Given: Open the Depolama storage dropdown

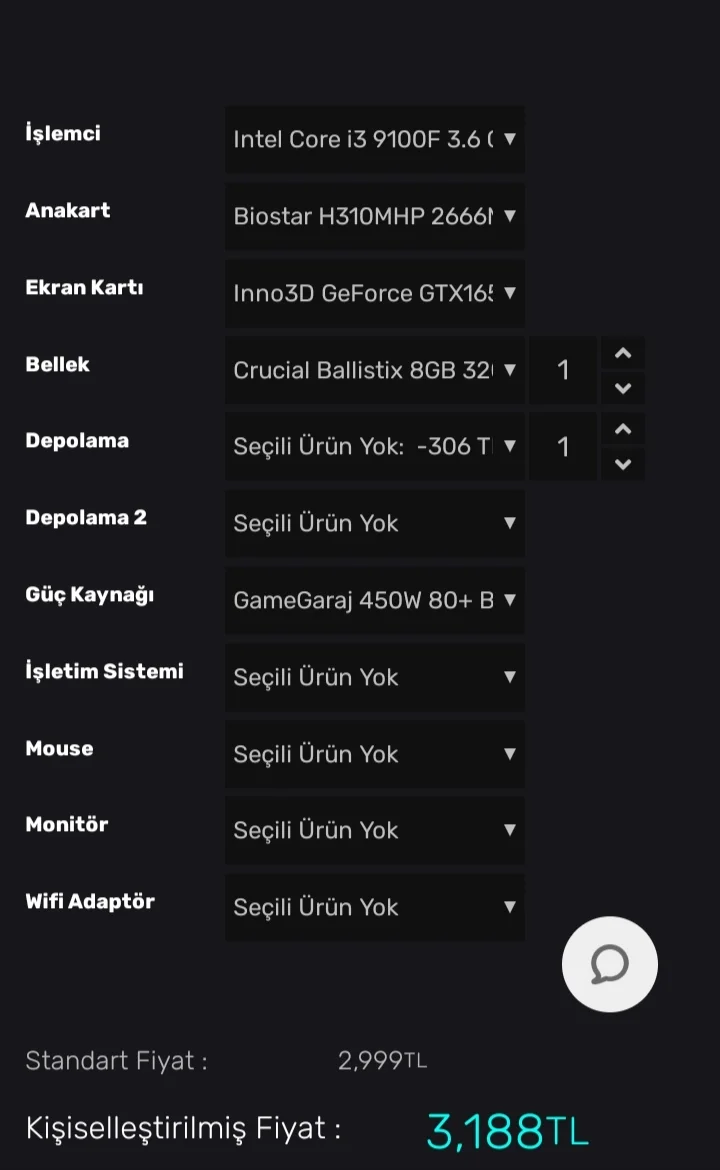Looking at the screenshot, I should pos(375,446).
